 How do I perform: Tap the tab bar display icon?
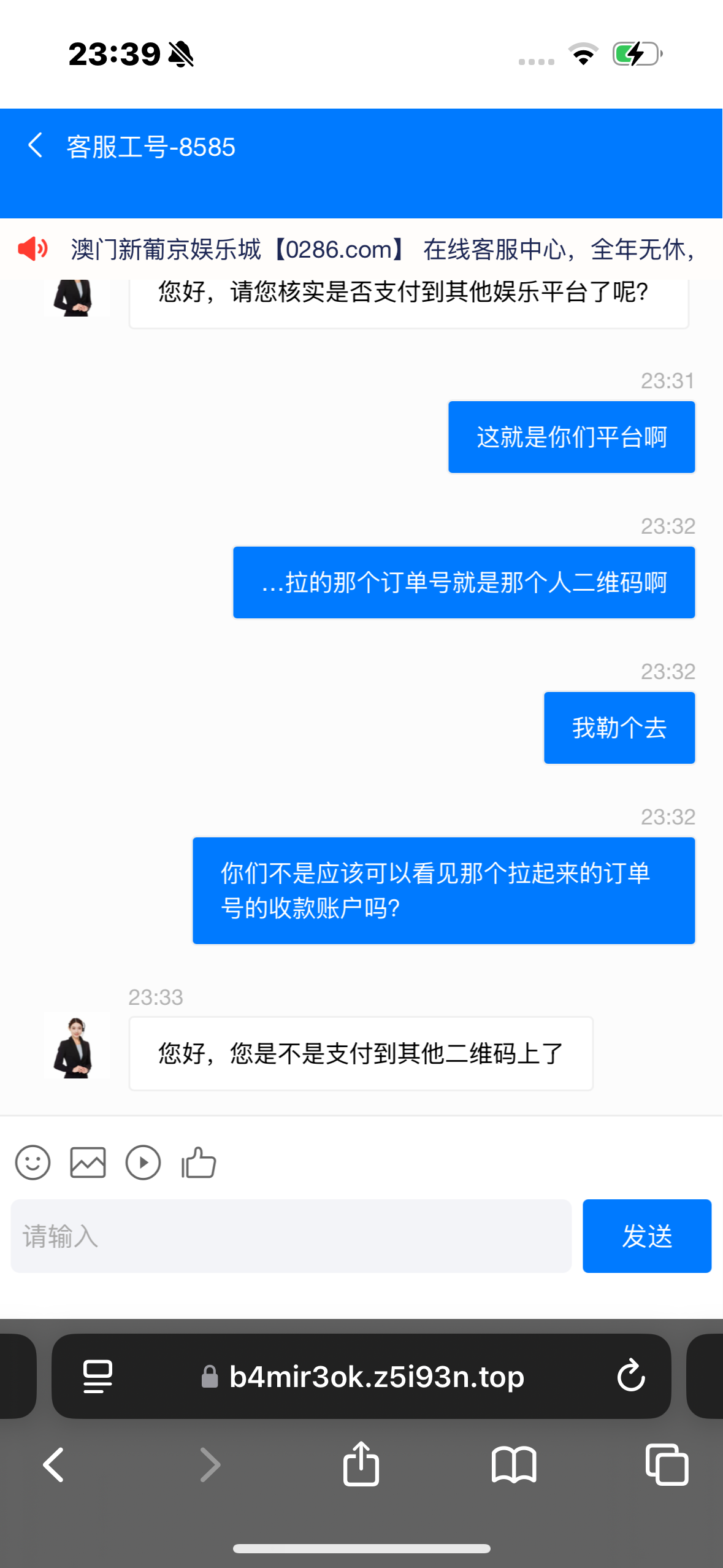point(96,1376)
